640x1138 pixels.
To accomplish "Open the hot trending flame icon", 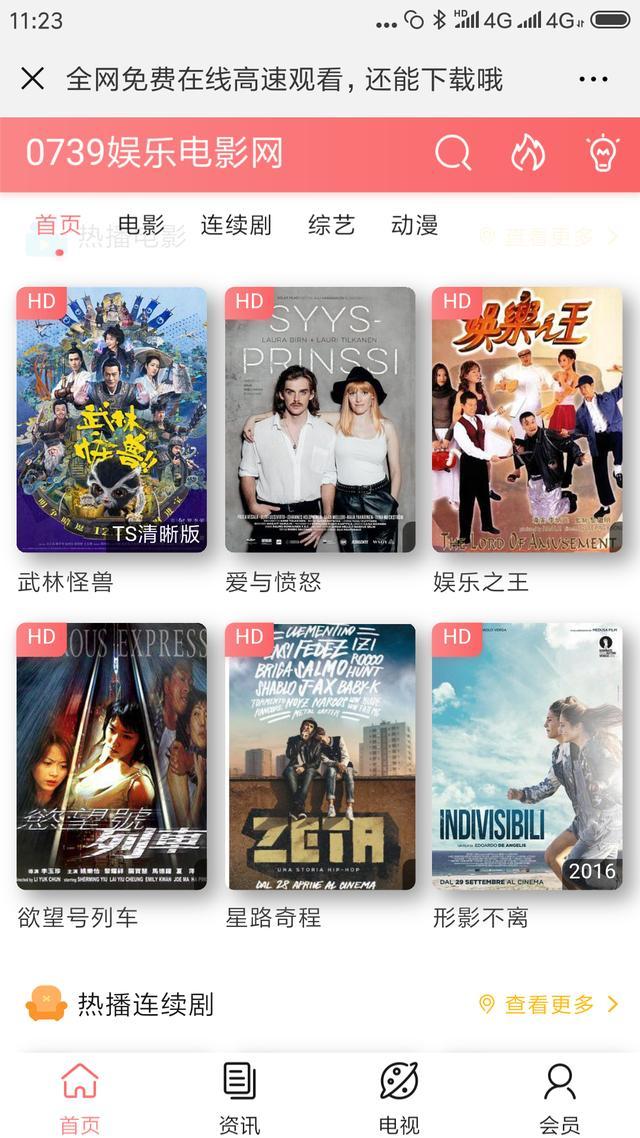I will tap(528, 153).
